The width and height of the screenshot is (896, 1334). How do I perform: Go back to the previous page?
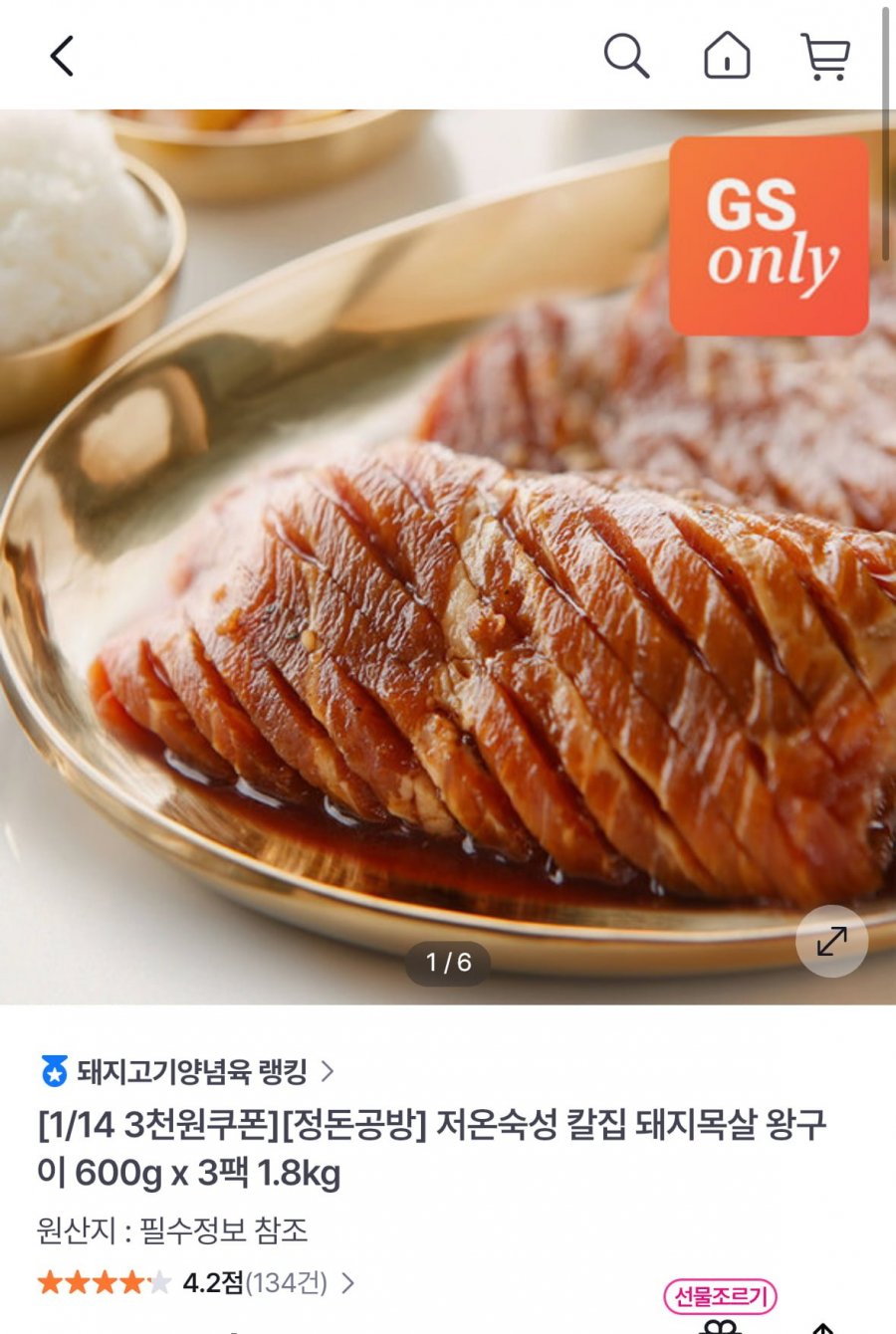point(62,56)
